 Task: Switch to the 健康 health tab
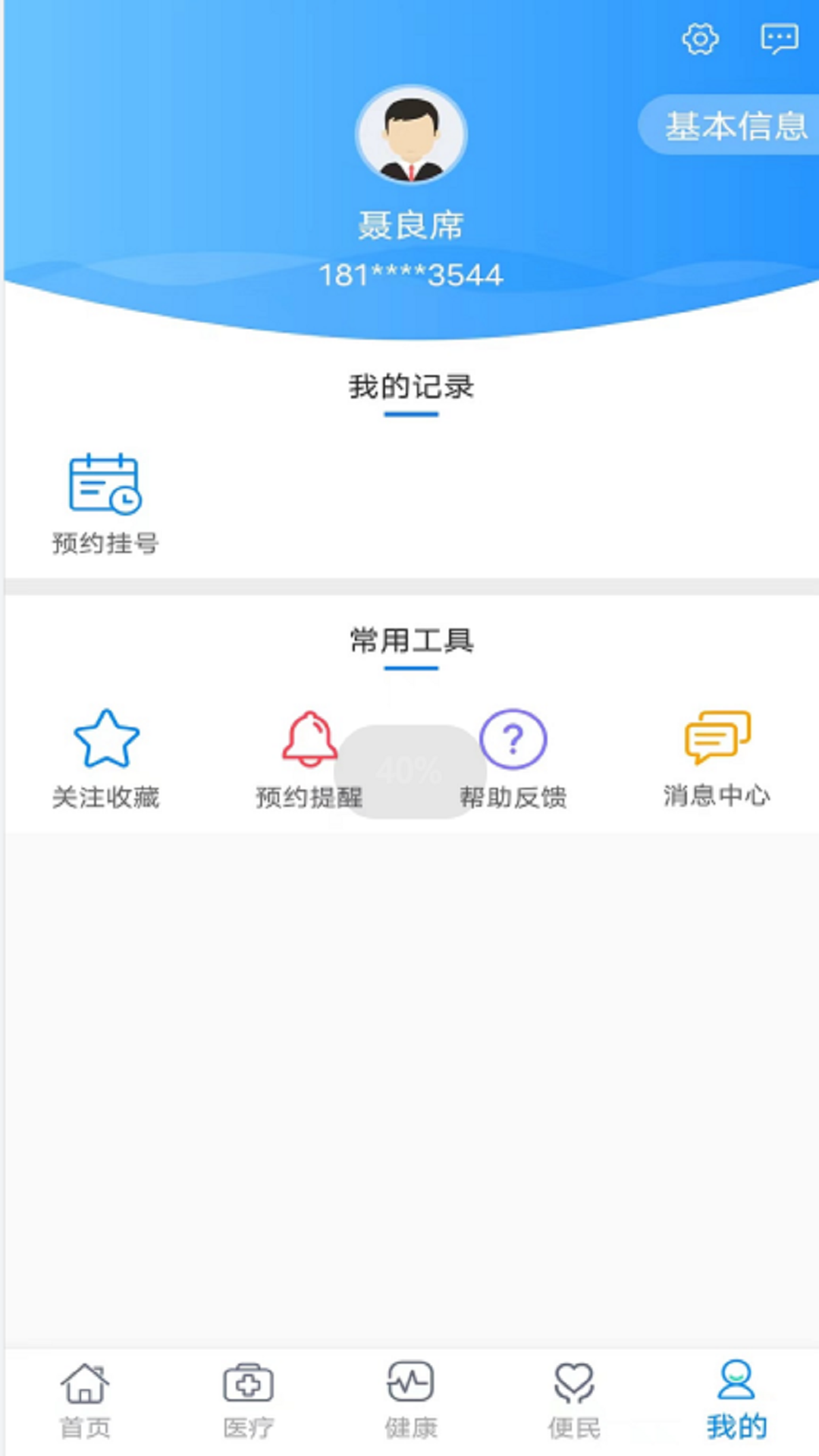click(410, 1400)
